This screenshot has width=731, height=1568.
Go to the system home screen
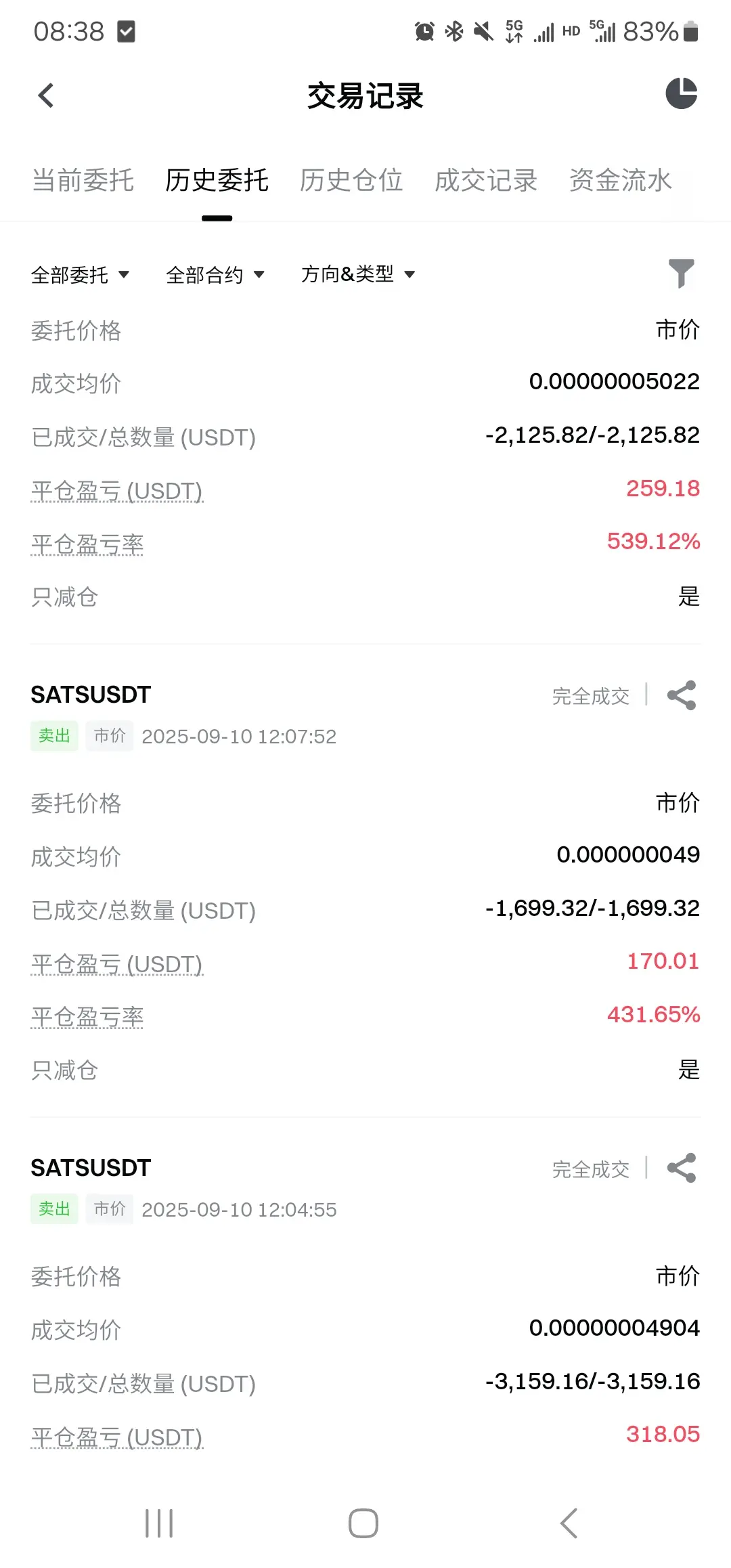363,1523
